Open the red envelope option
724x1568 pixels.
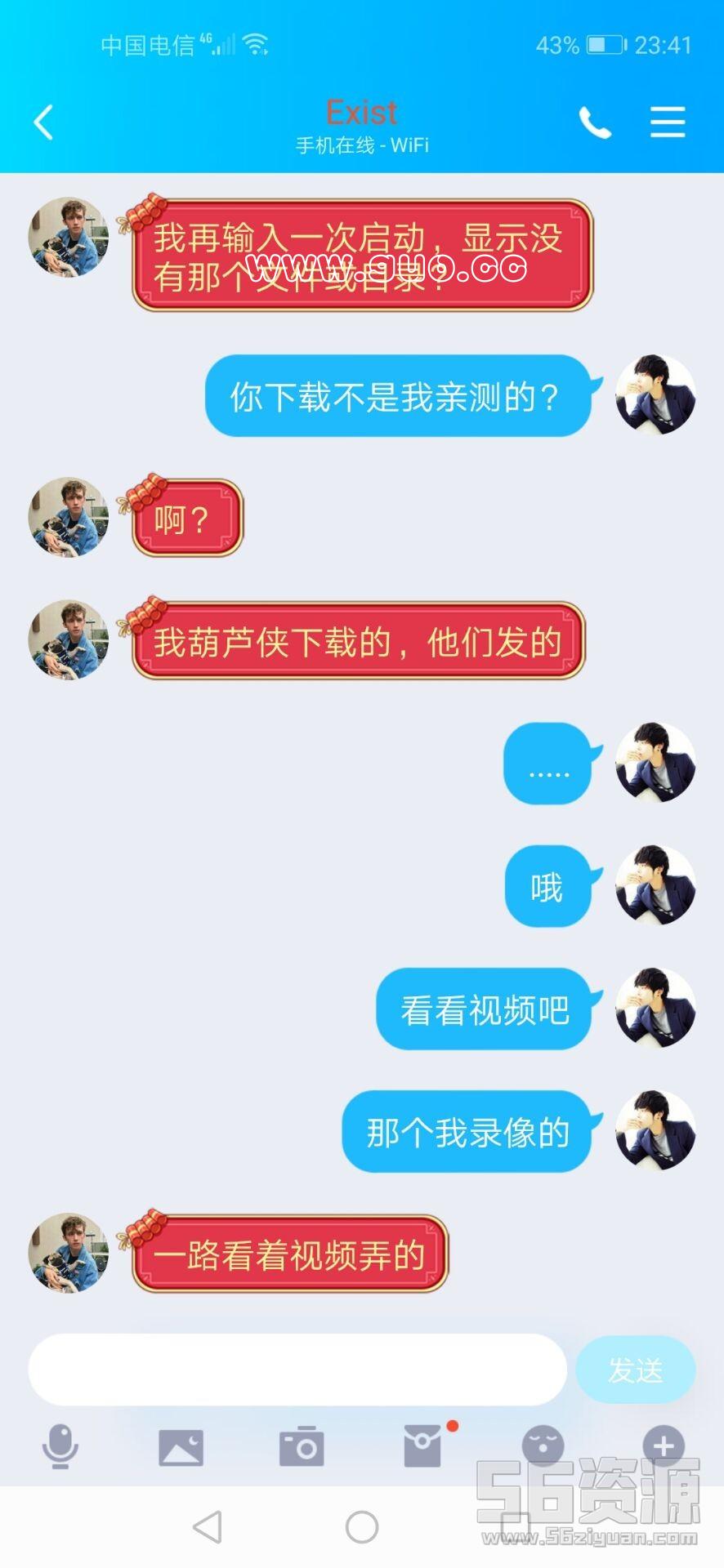422,1447
